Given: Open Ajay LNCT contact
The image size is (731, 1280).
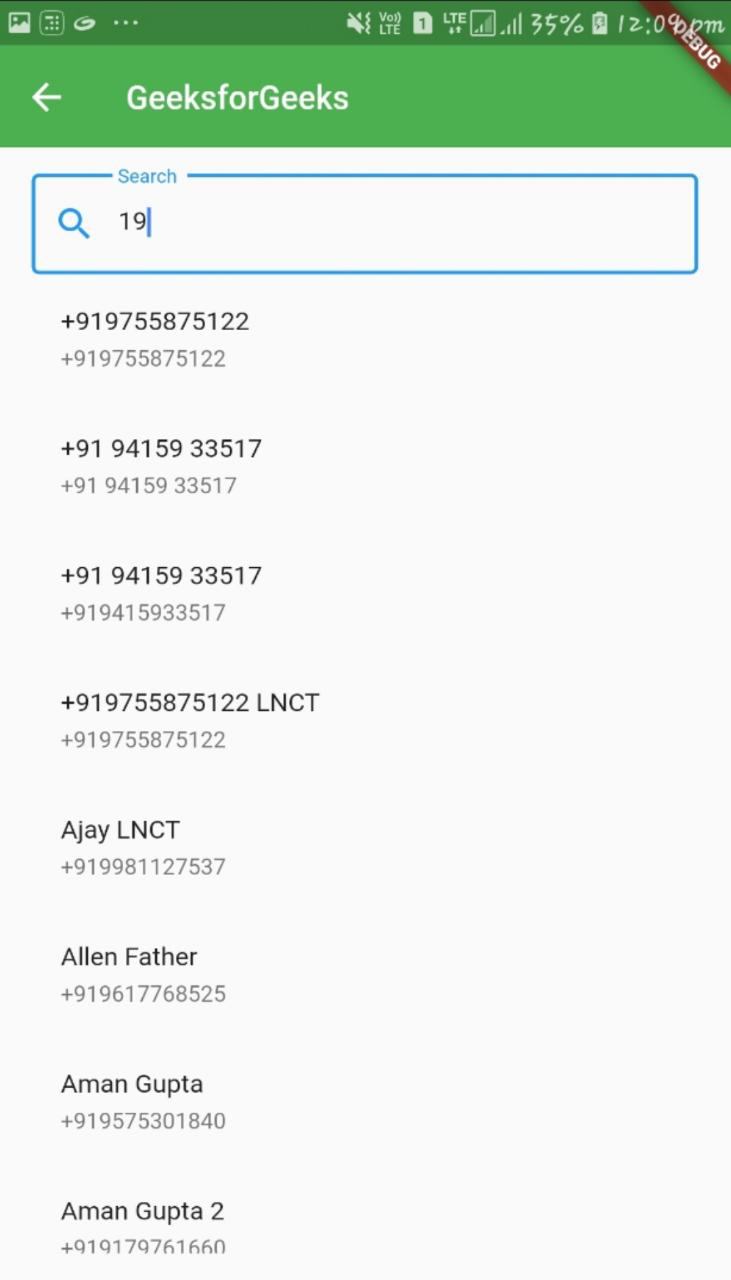Looking at the screenshot, I should point(143,847).
